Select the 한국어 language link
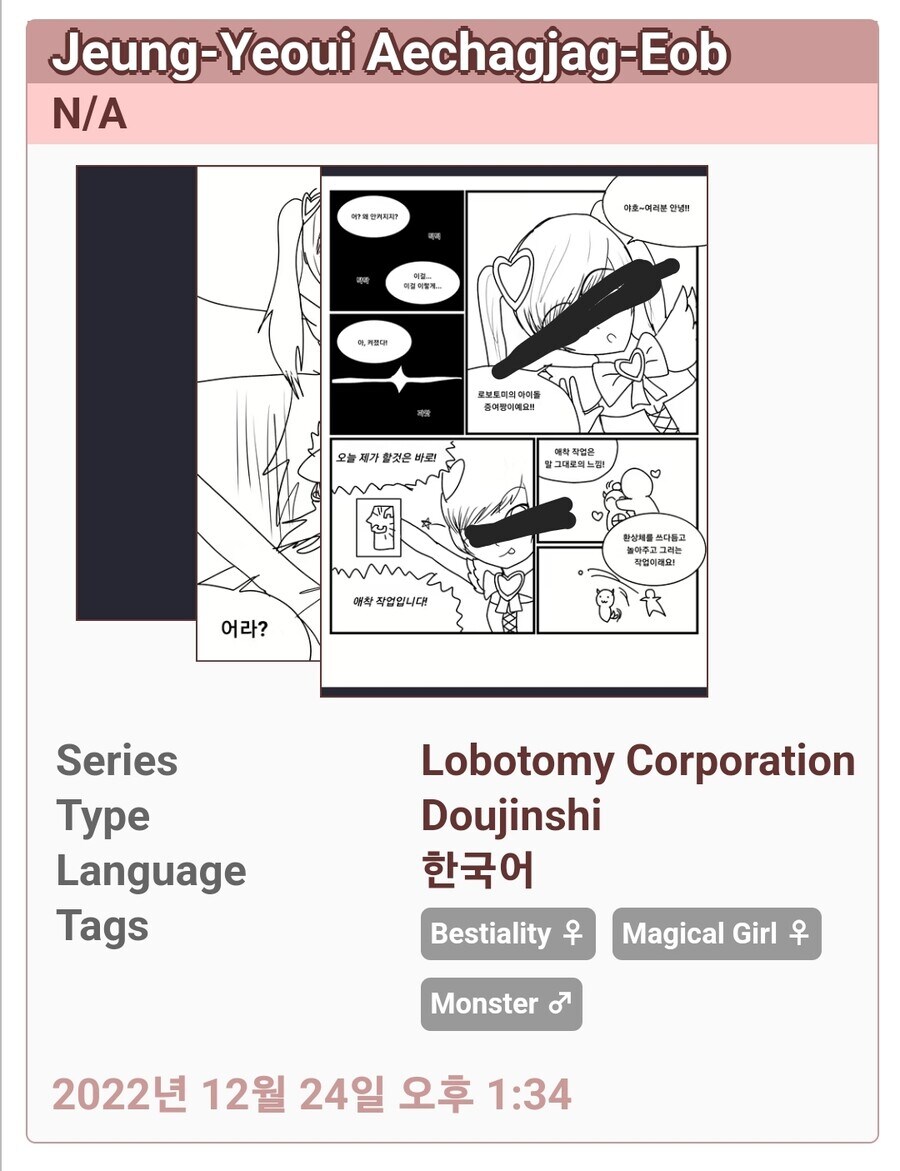This screenshot has width=900, height=1171. 477,871
